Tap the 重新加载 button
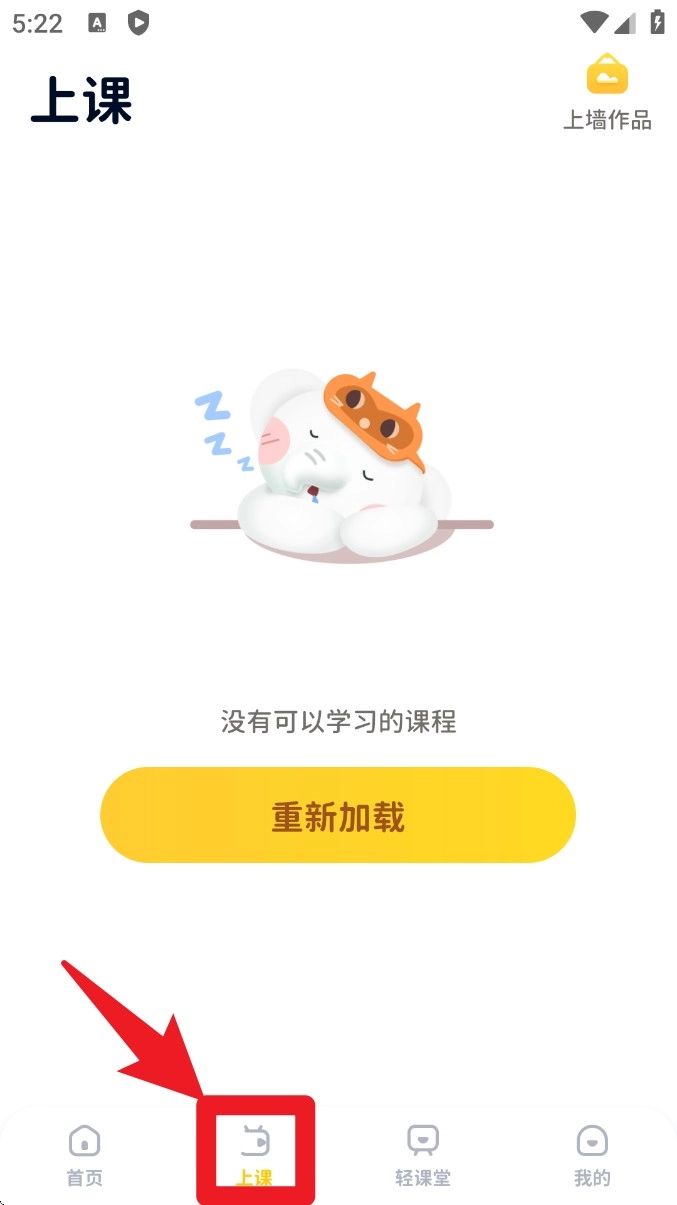Screen dimensions: 677x1205 click(x=338, y=815)
